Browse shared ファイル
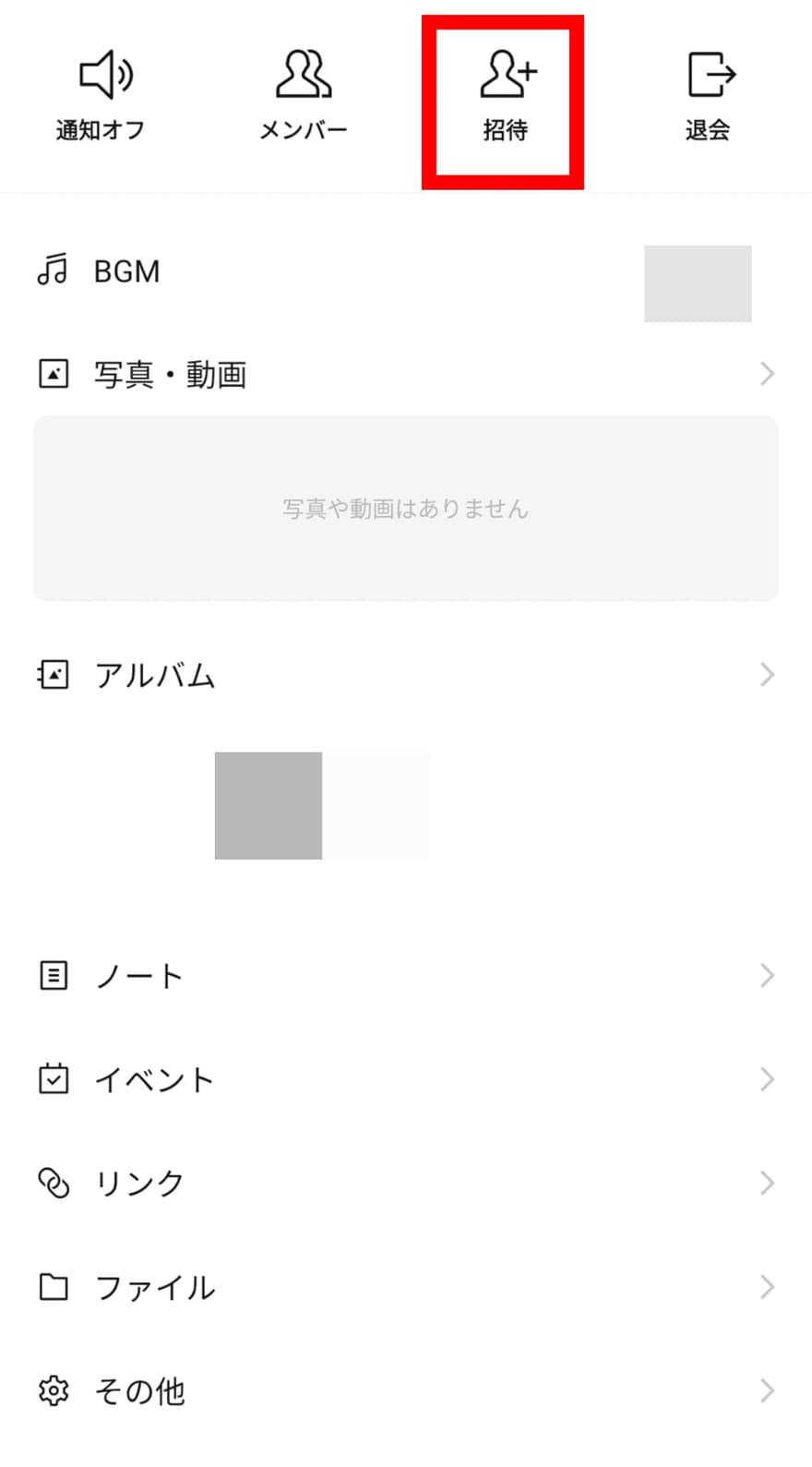The image size is (812, 1467). (x=155, y=1287)
